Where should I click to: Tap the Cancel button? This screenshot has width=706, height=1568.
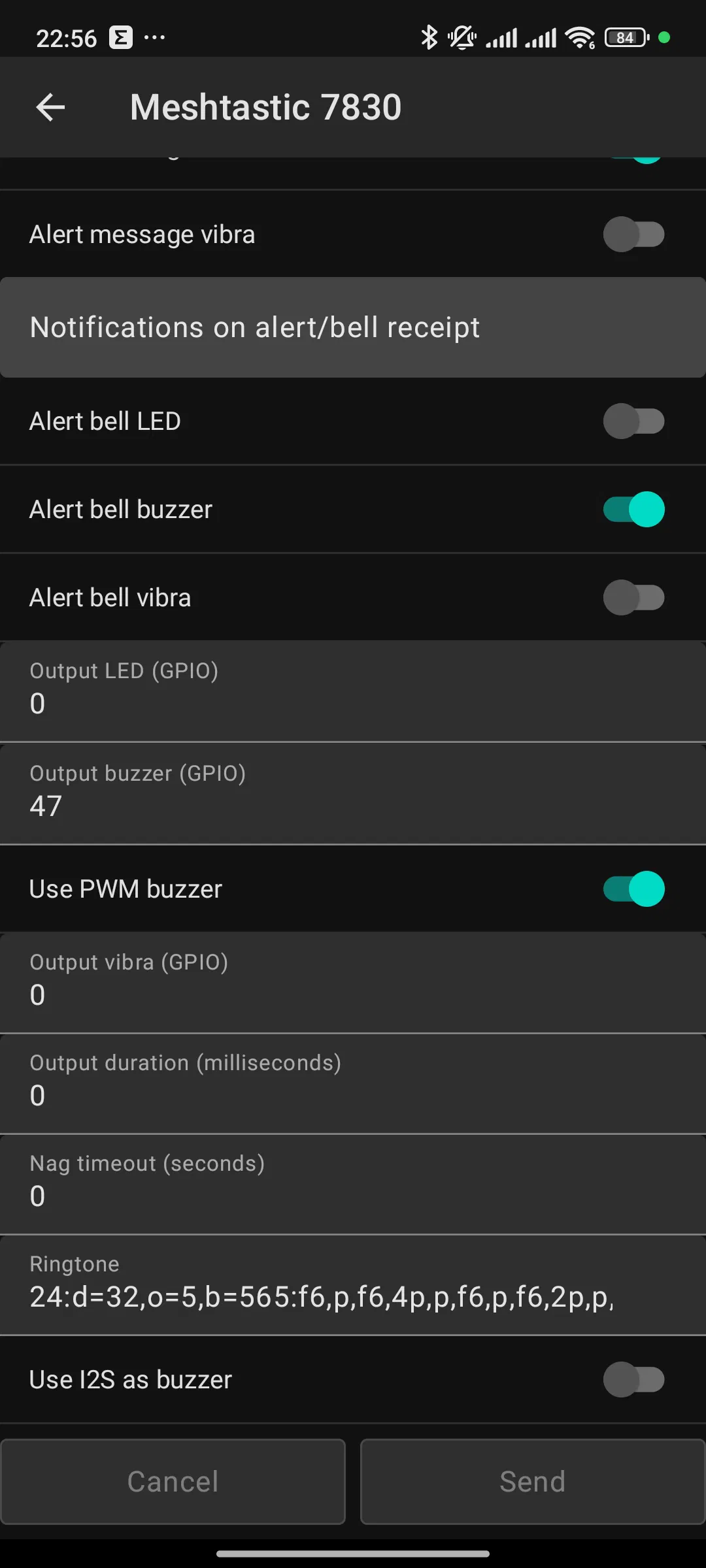pyautogui.click(x=173, y=1482)
